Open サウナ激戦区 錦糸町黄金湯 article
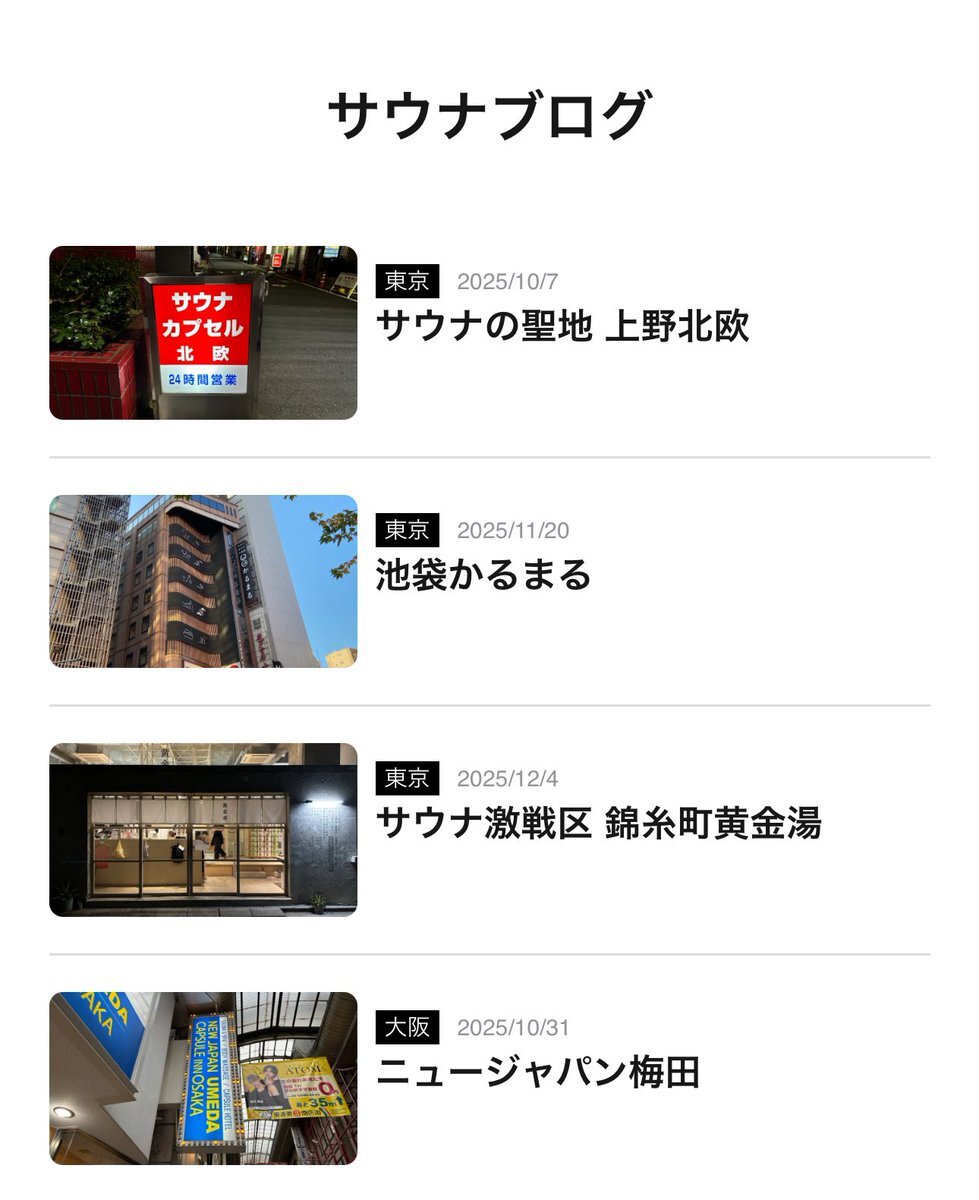Screen dimensions: 979x1200 pos(598,823)
